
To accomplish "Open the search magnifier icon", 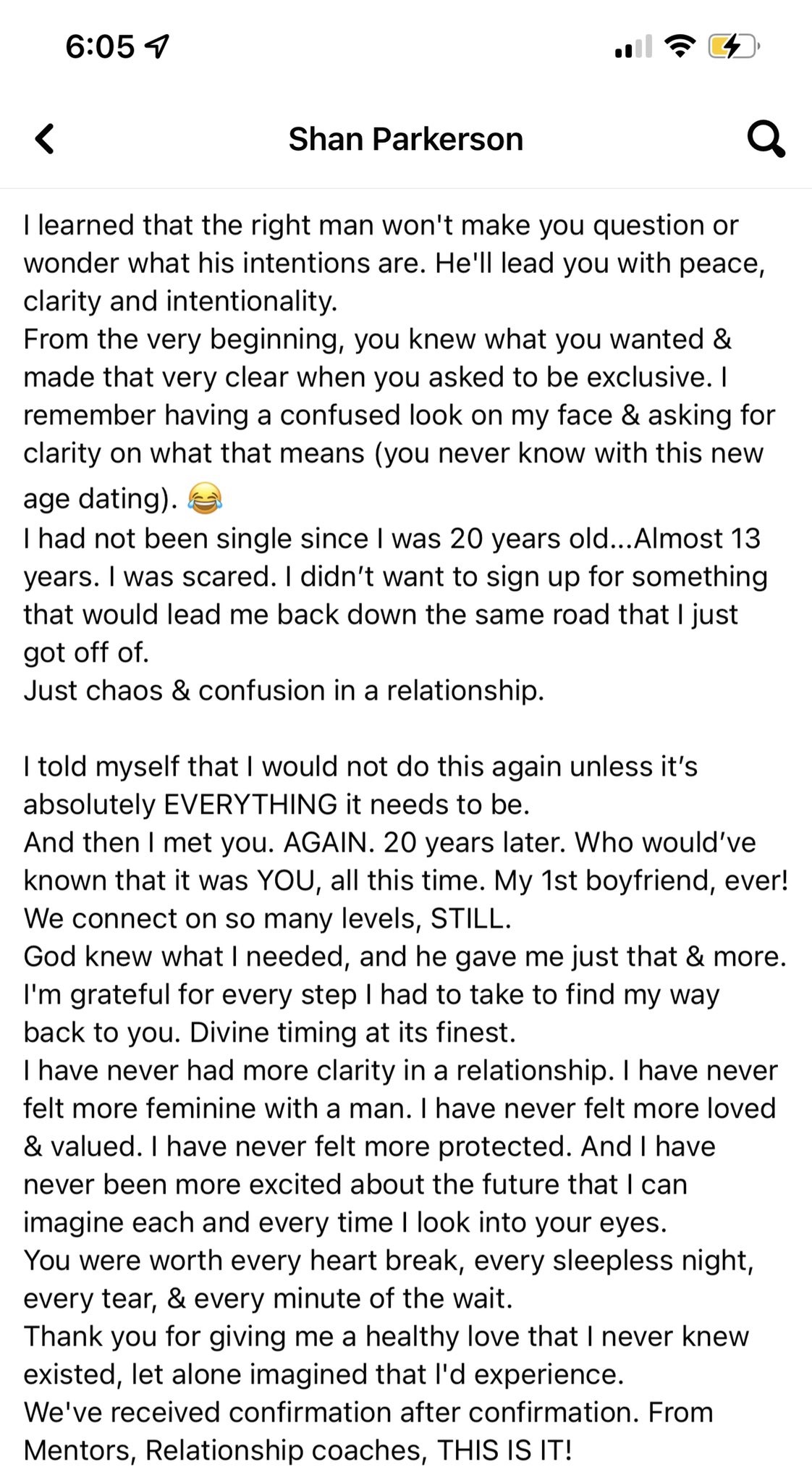I will pos(766,138).
